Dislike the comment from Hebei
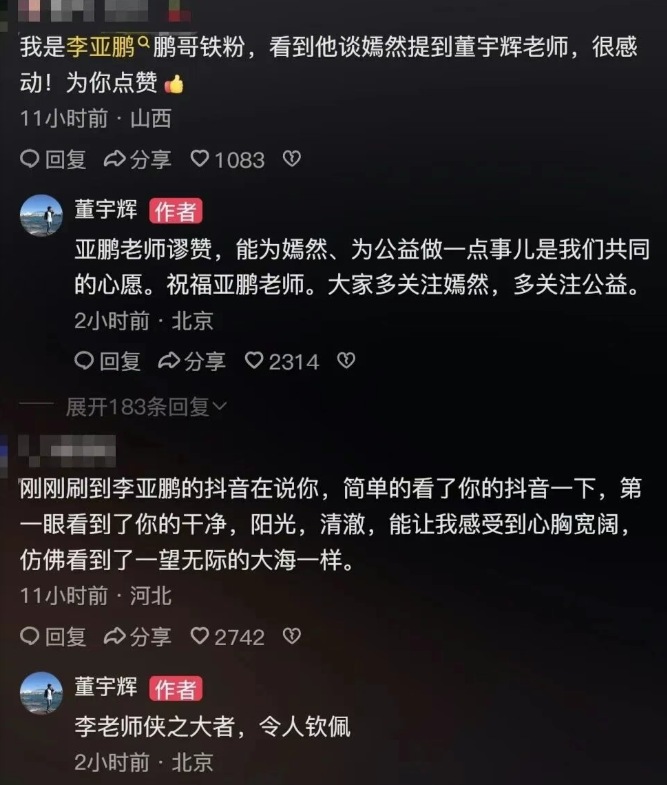Viewport: 667px width, 785px height. (x=291, y=636)
